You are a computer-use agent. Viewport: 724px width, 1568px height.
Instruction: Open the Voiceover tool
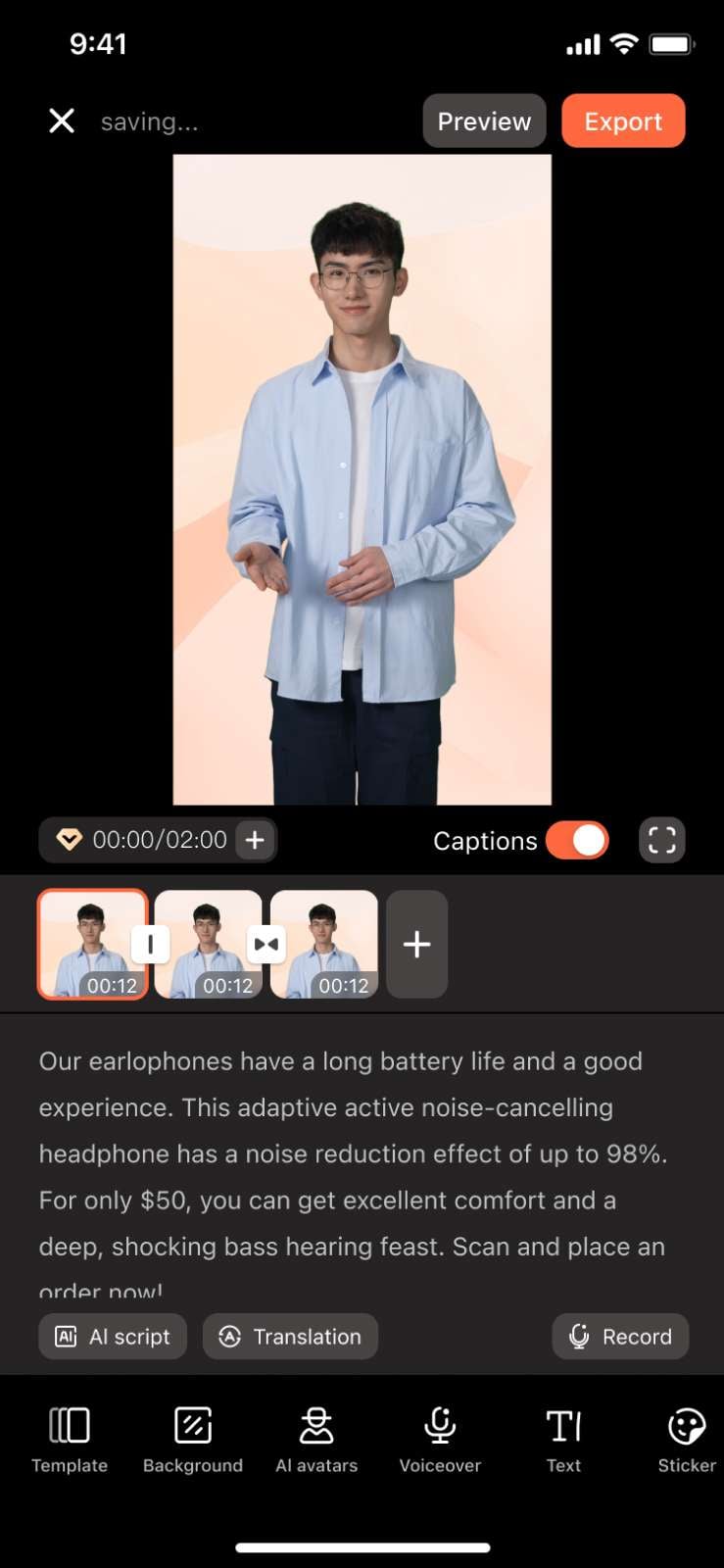[440, 1439]
